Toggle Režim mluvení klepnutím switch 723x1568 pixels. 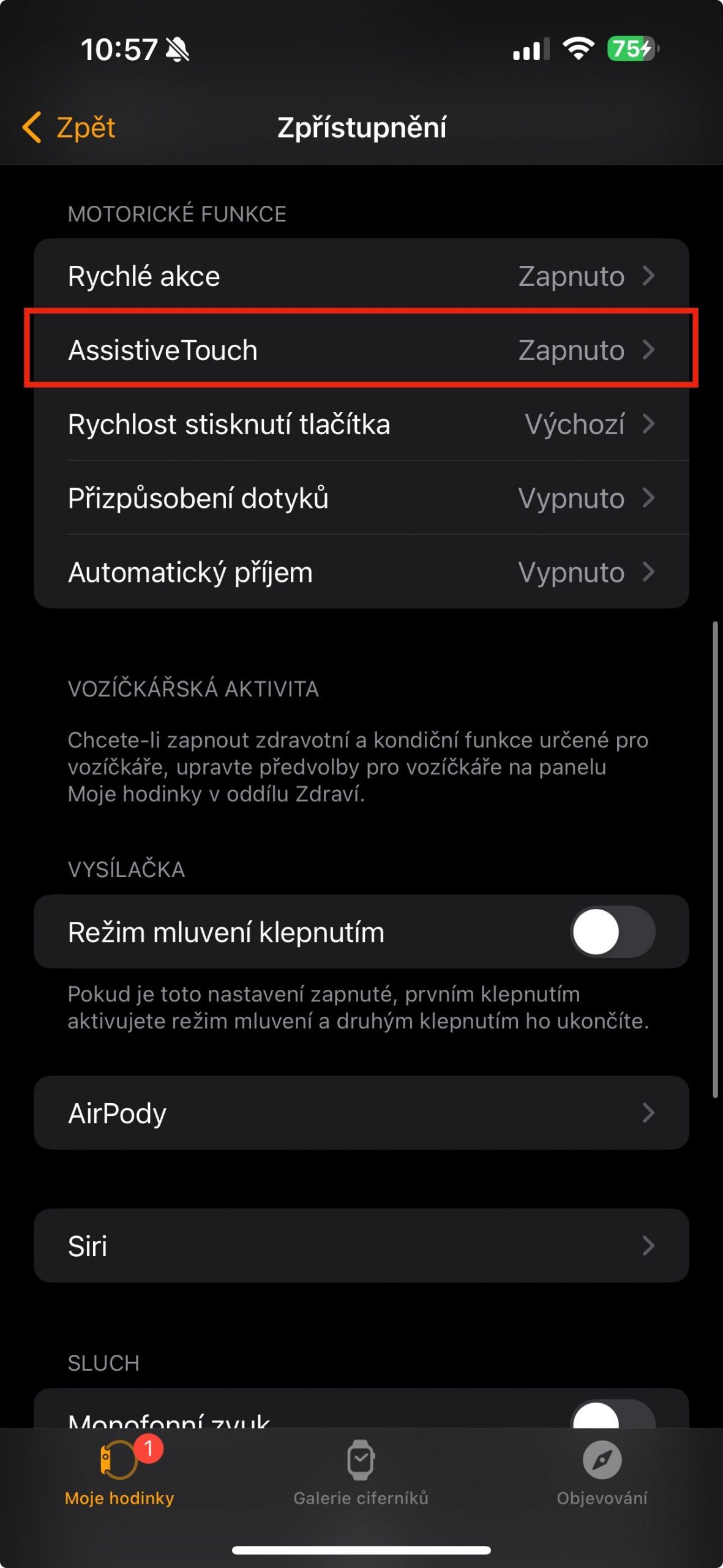pos(613,932)
